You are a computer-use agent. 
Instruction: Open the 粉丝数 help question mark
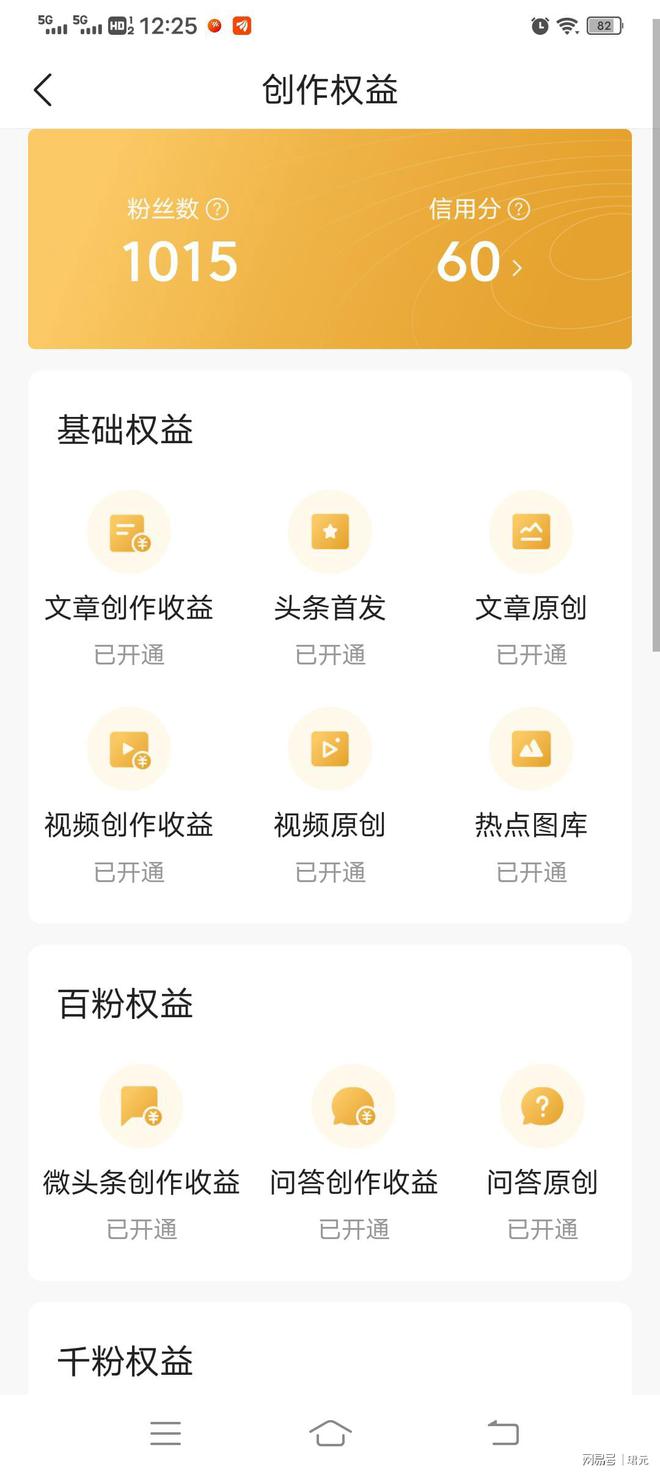[x=217, y=209]
